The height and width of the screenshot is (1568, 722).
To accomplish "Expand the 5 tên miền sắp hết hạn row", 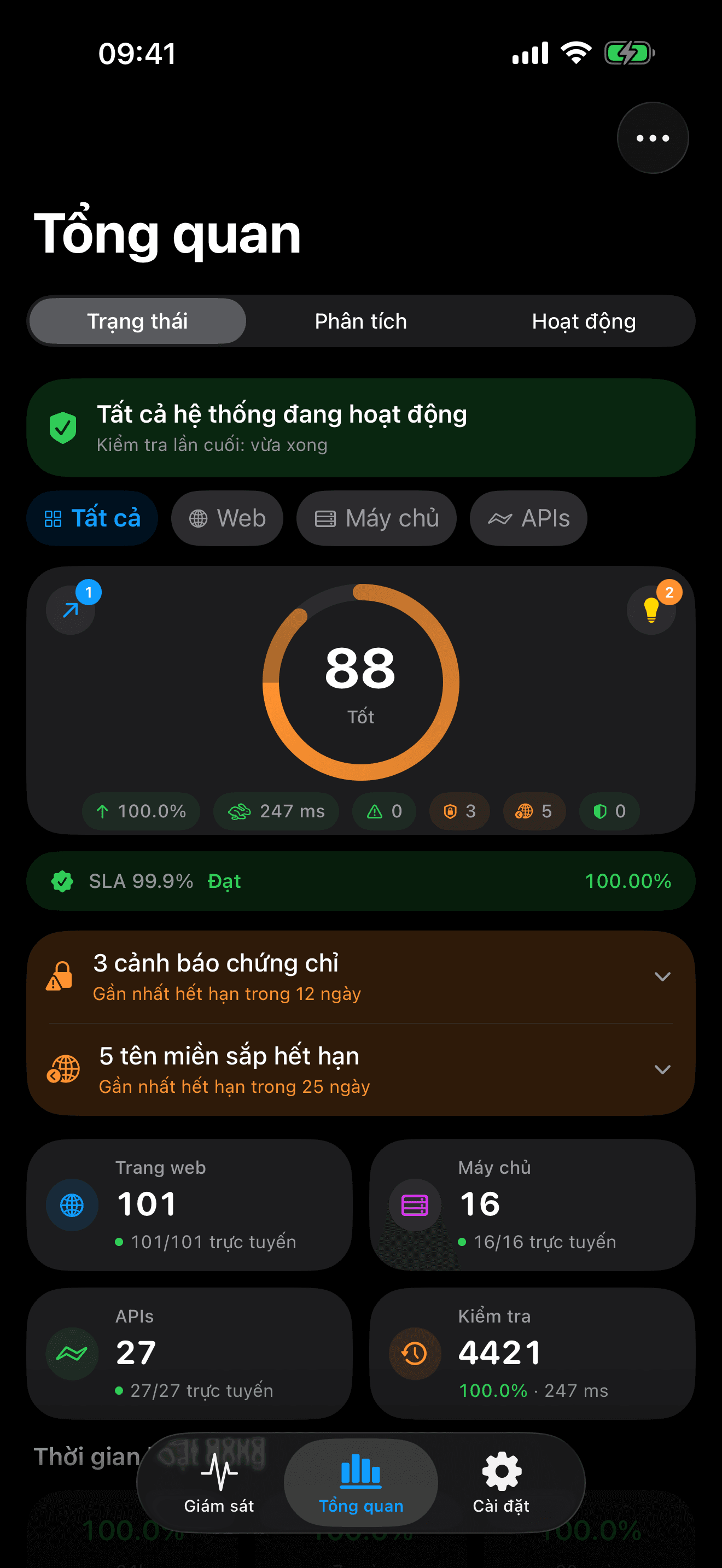I will (x=360, y=1069).
